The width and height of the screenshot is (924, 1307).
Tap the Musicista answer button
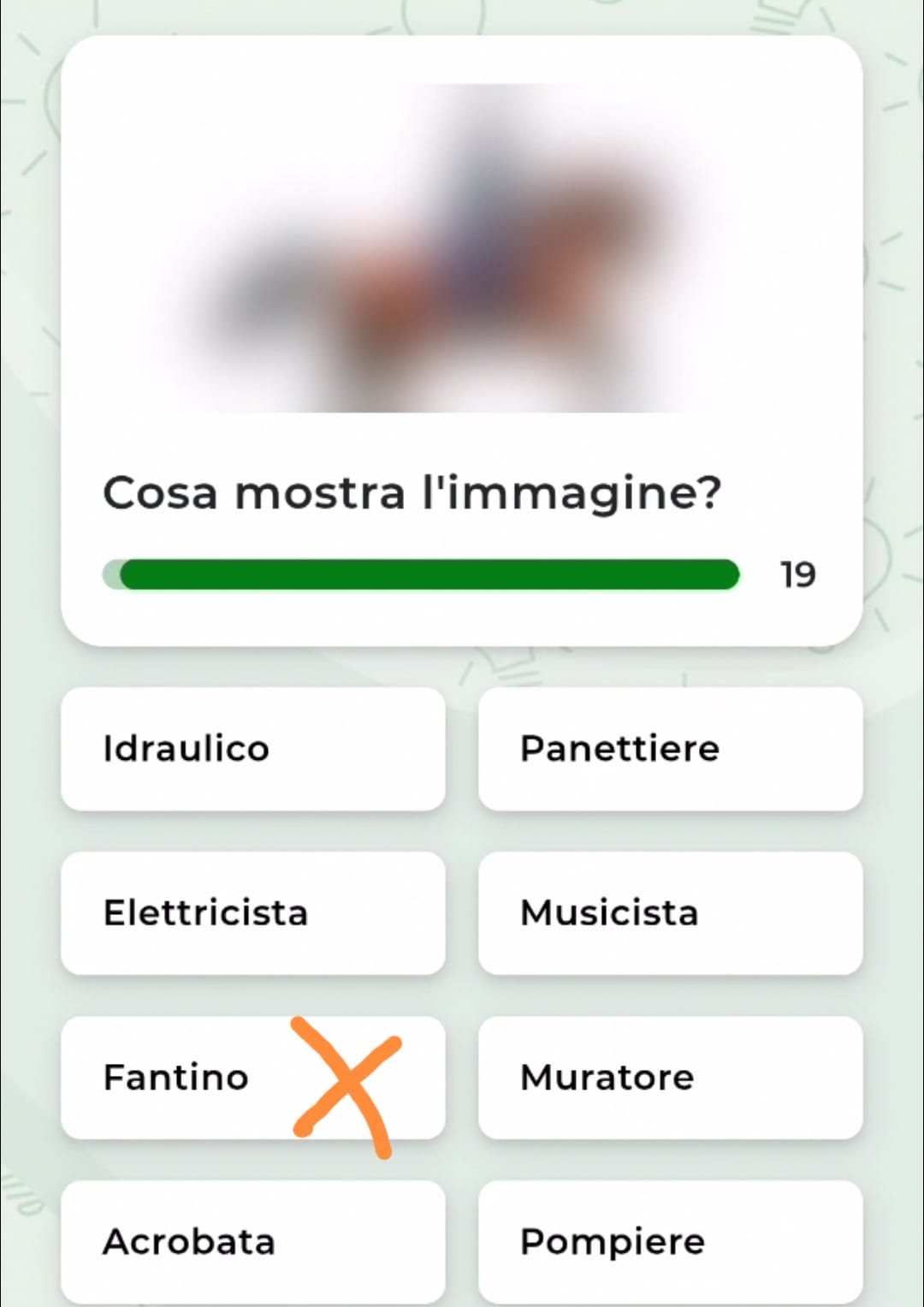tap(670, 913)
